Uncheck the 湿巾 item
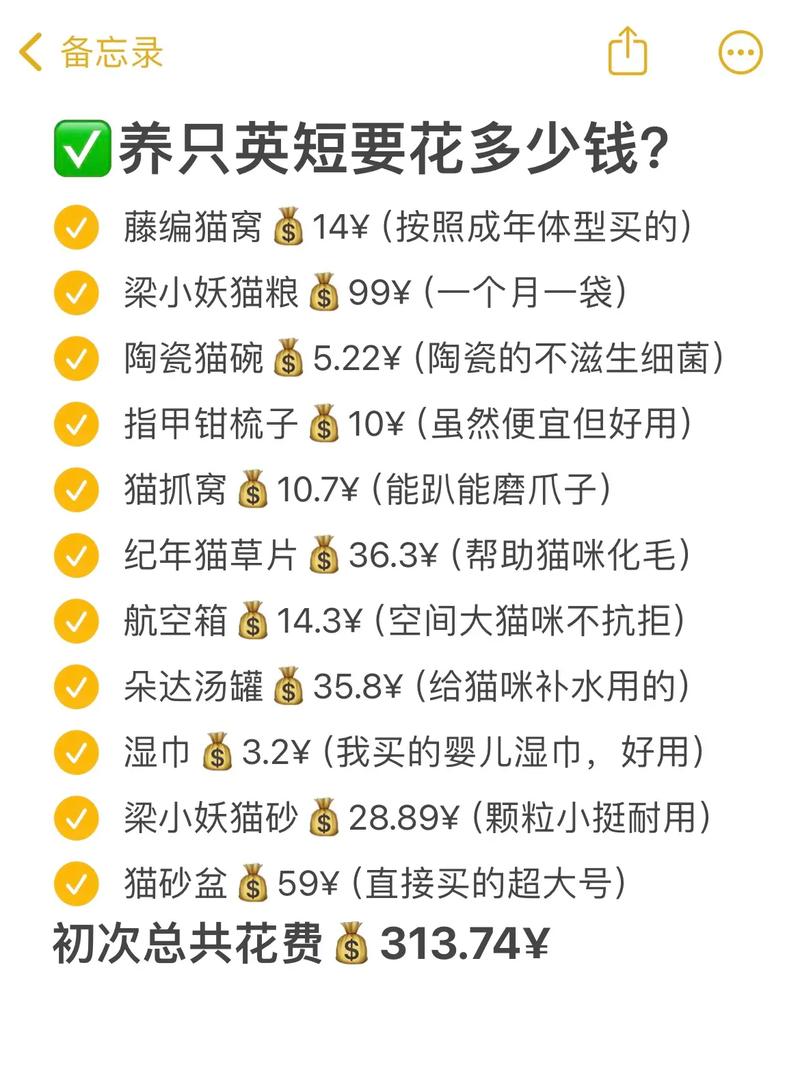Screen dimensions: 800x1067 coord(76,753)
